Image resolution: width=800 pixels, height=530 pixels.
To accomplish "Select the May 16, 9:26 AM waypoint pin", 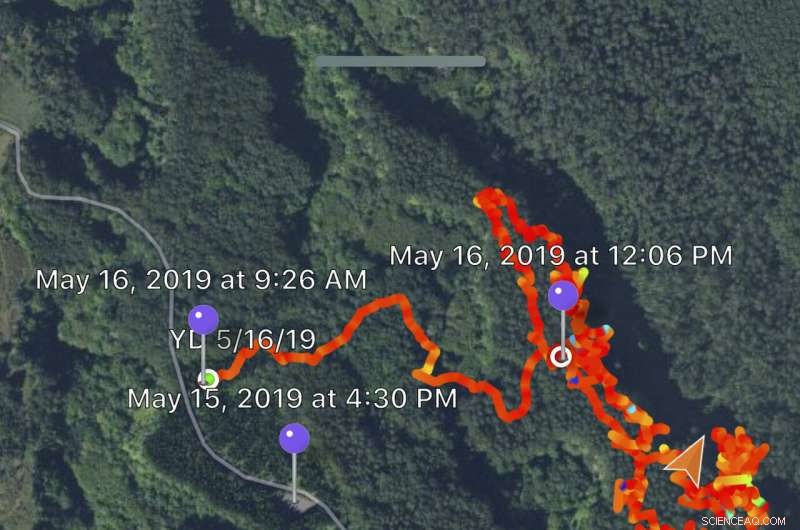I will coord(204,320).
